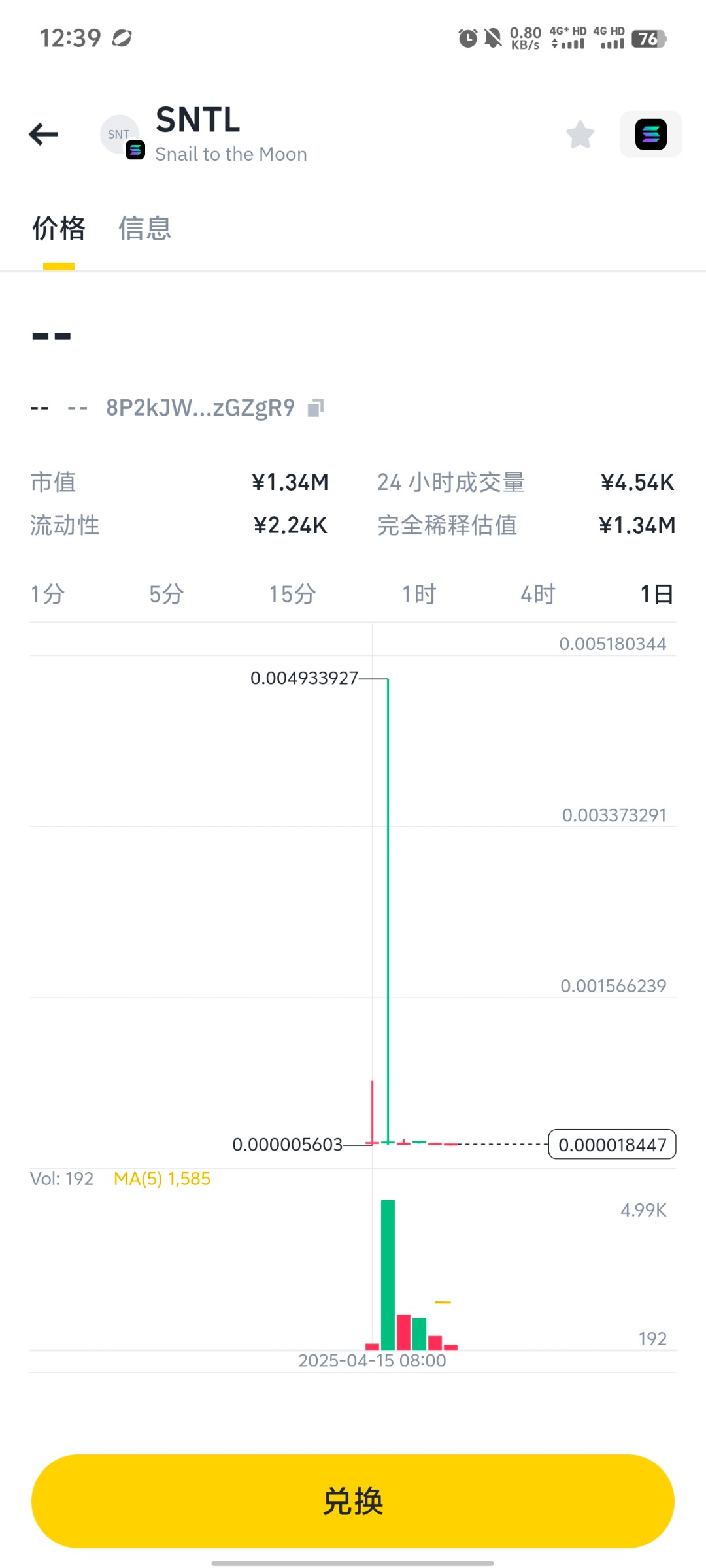Add SNTL to favorites with the star
Screen dimensions: 706x1568
point(580,135)
